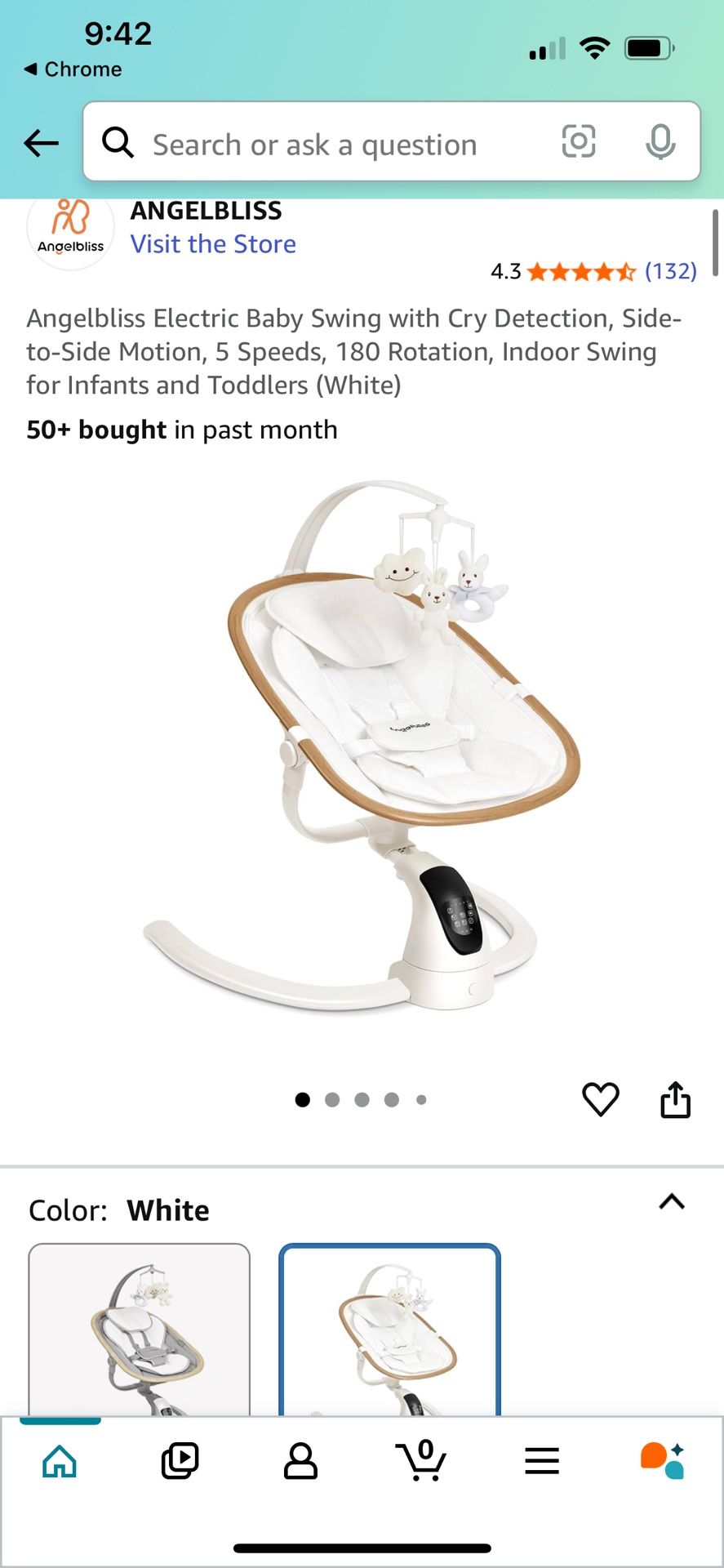
Task: Tap the first carousel dot indicator
Action: point(302,1099)
